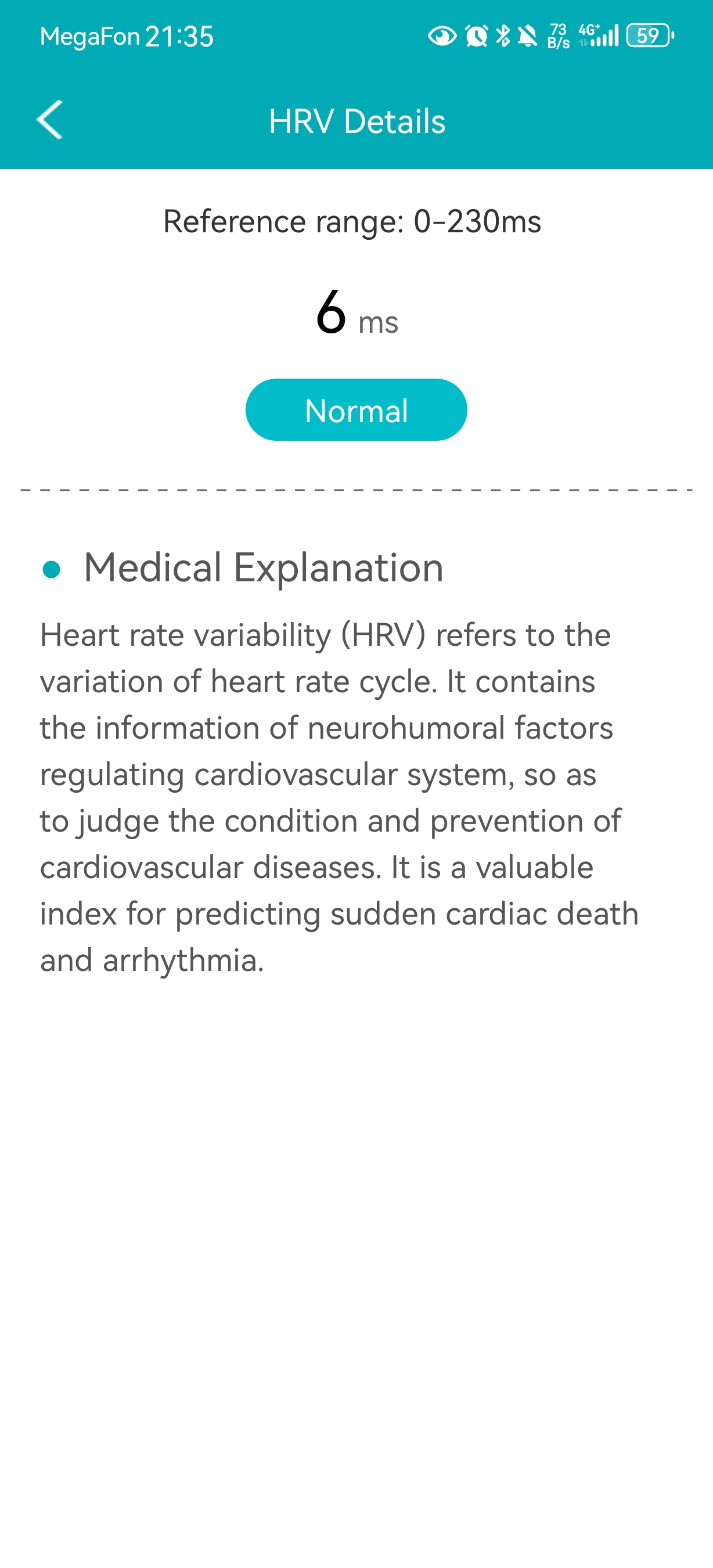Tap the Normal status button
The image size is (713, 1568).
click(356, 409)
